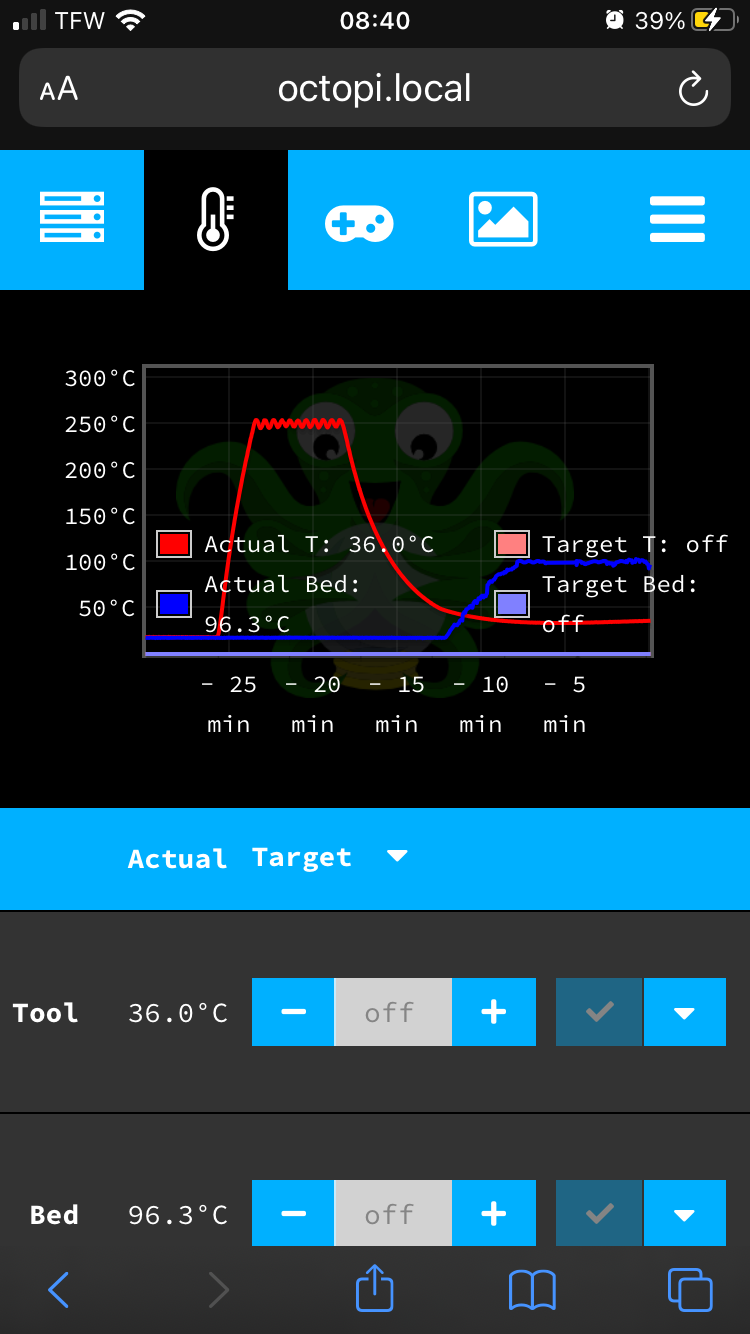Go back in Safari

tap(58, 1290)
